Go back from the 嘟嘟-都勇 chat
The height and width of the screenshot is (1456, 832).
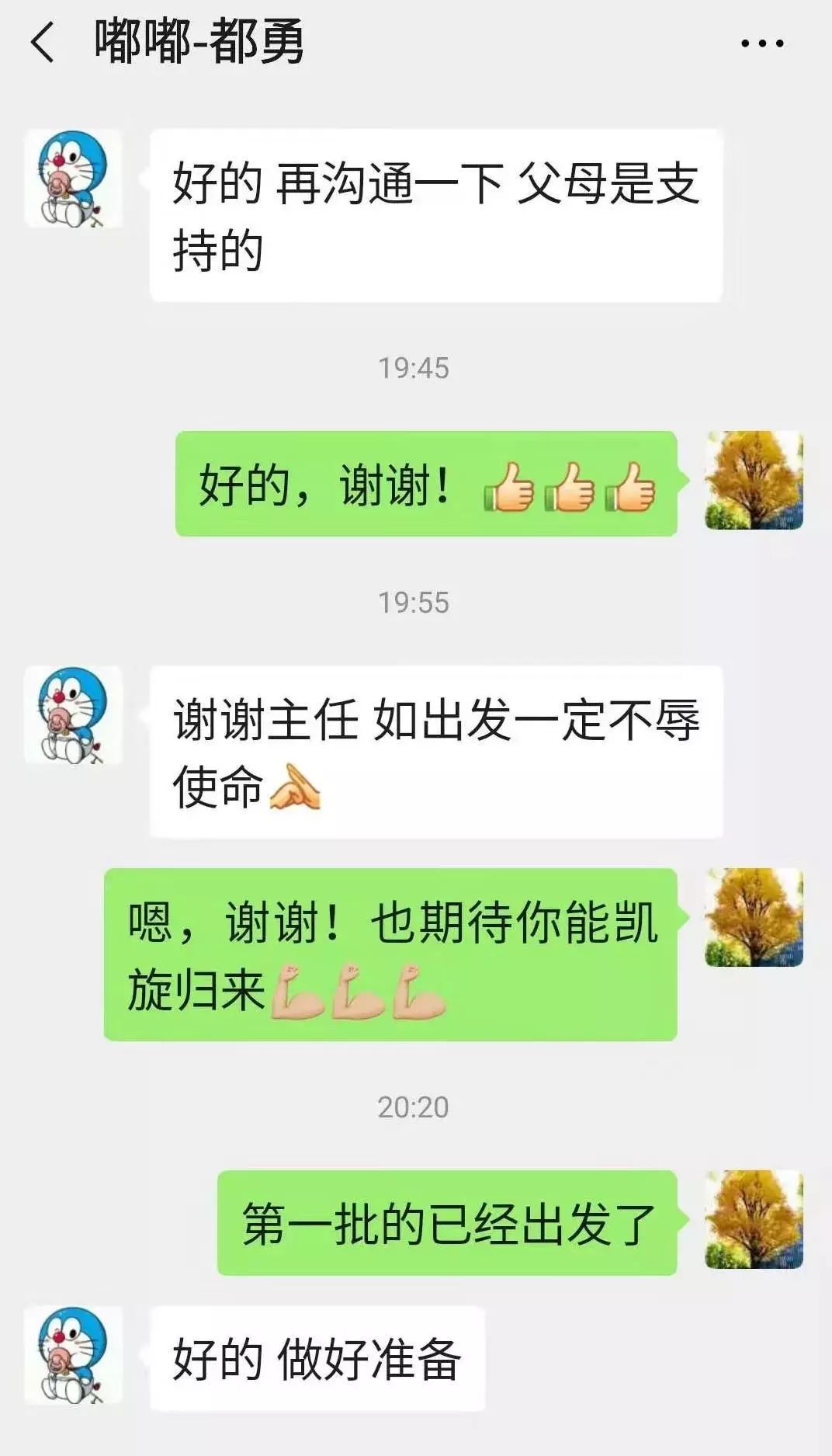pos(43,43)
